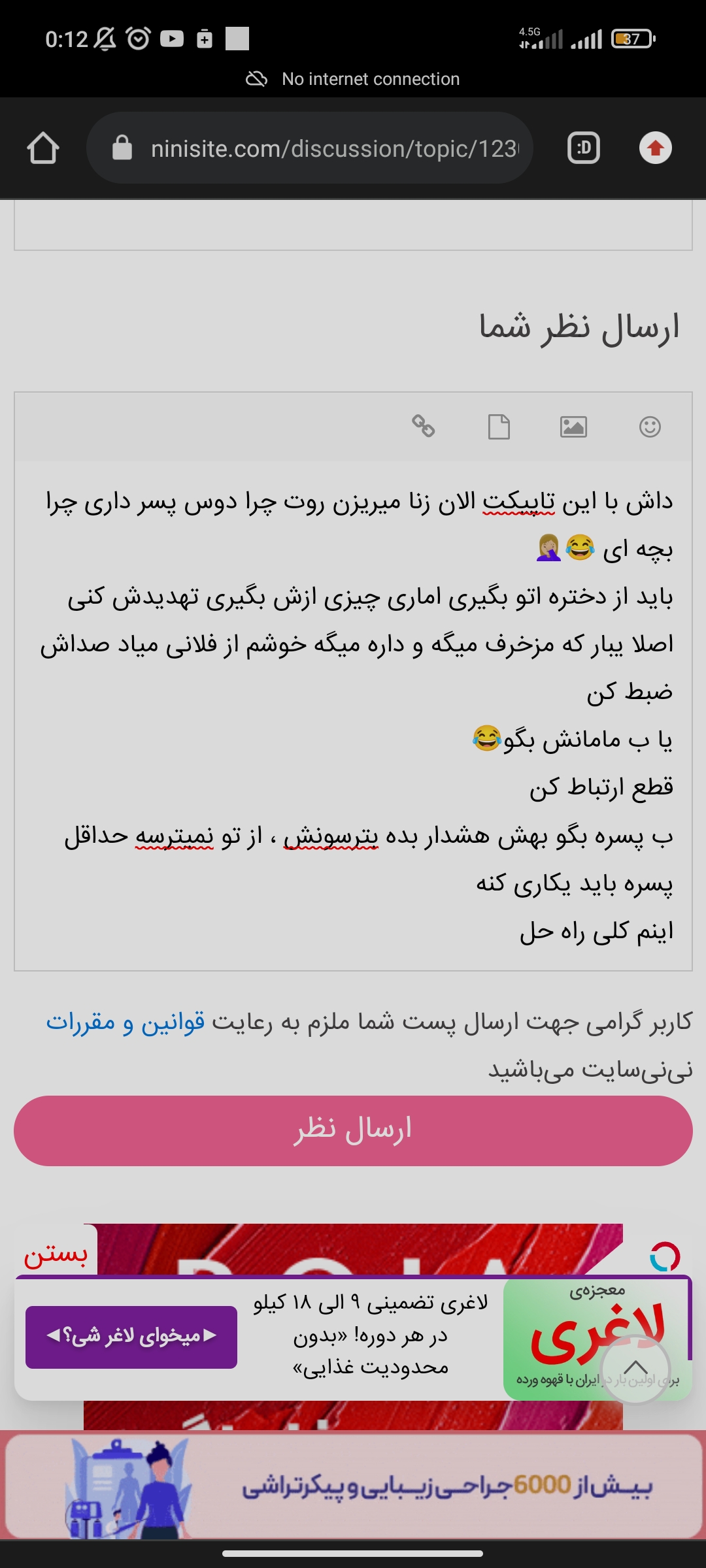Submit the comment with ارسال نظر
Image resolution: width=706 pixels, height=1568 pixels.
(x=353, y=1130)
